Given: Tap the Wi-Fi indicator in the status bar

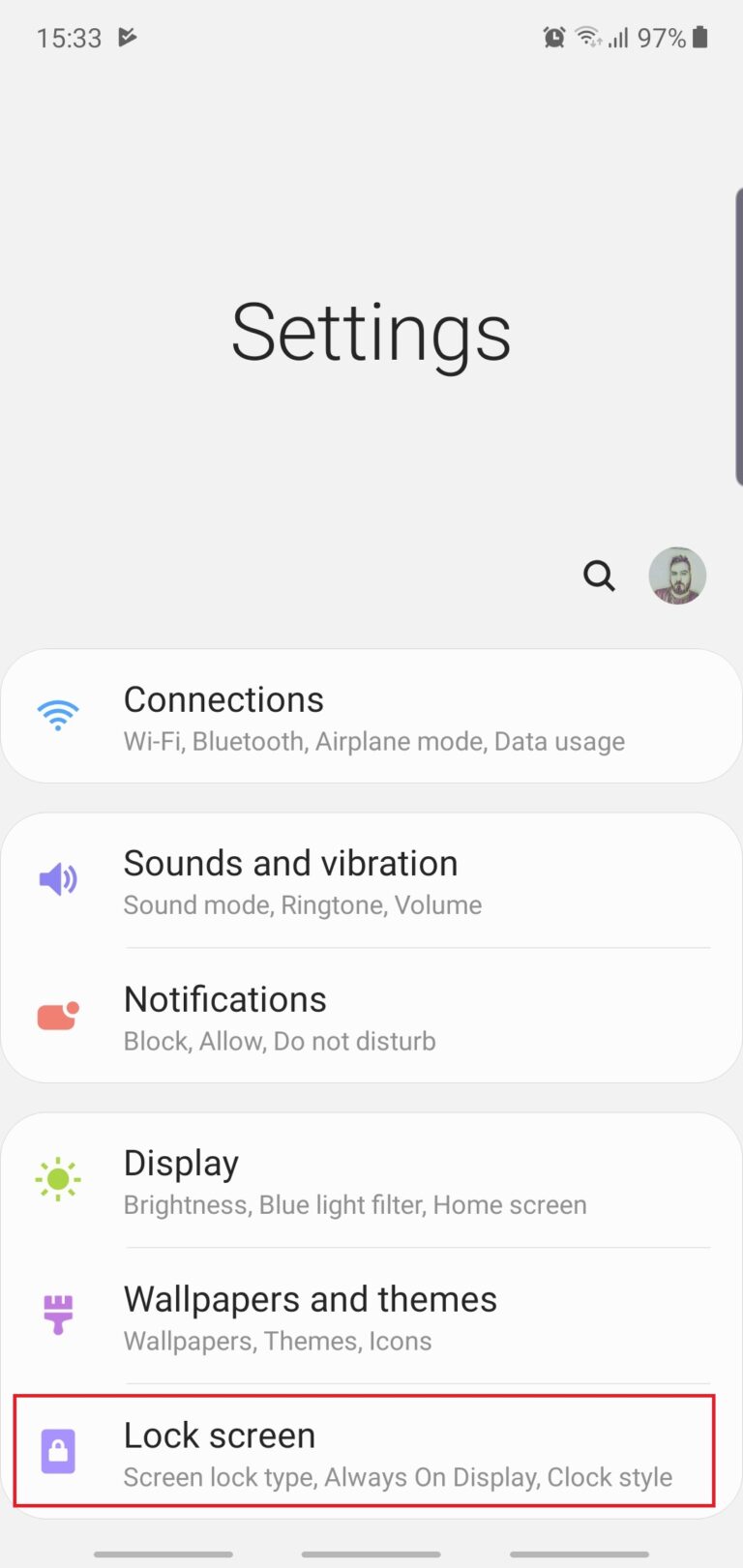Looking at the screenshot, I should [589, 38].
